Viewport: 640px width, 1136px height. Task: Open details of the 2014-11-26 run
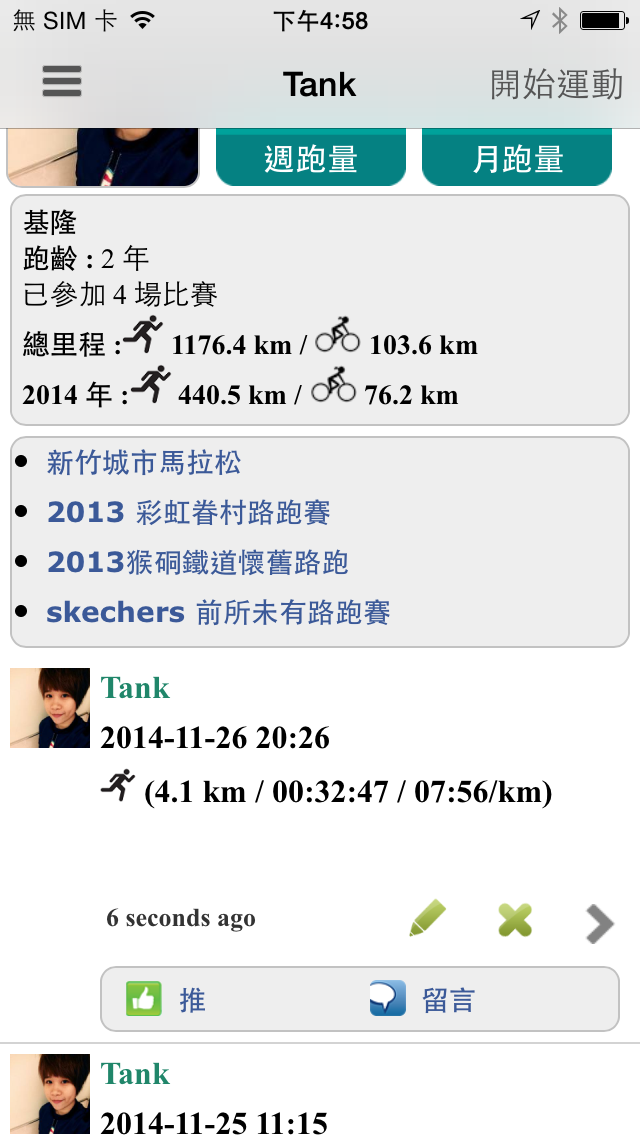coord(599,923)
